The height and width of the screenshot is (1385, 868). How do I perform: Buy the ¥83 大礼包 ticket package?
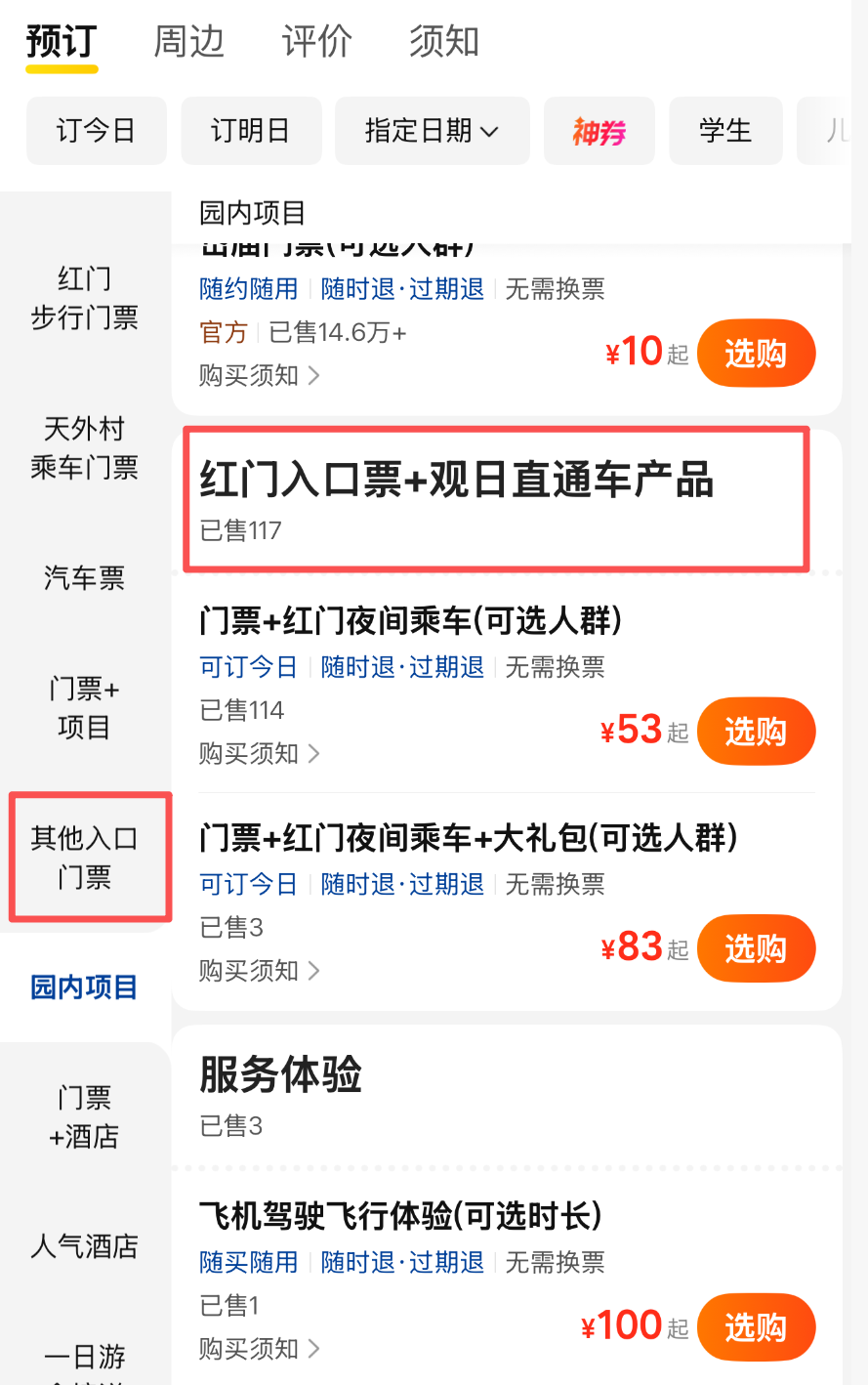point(756,947)
